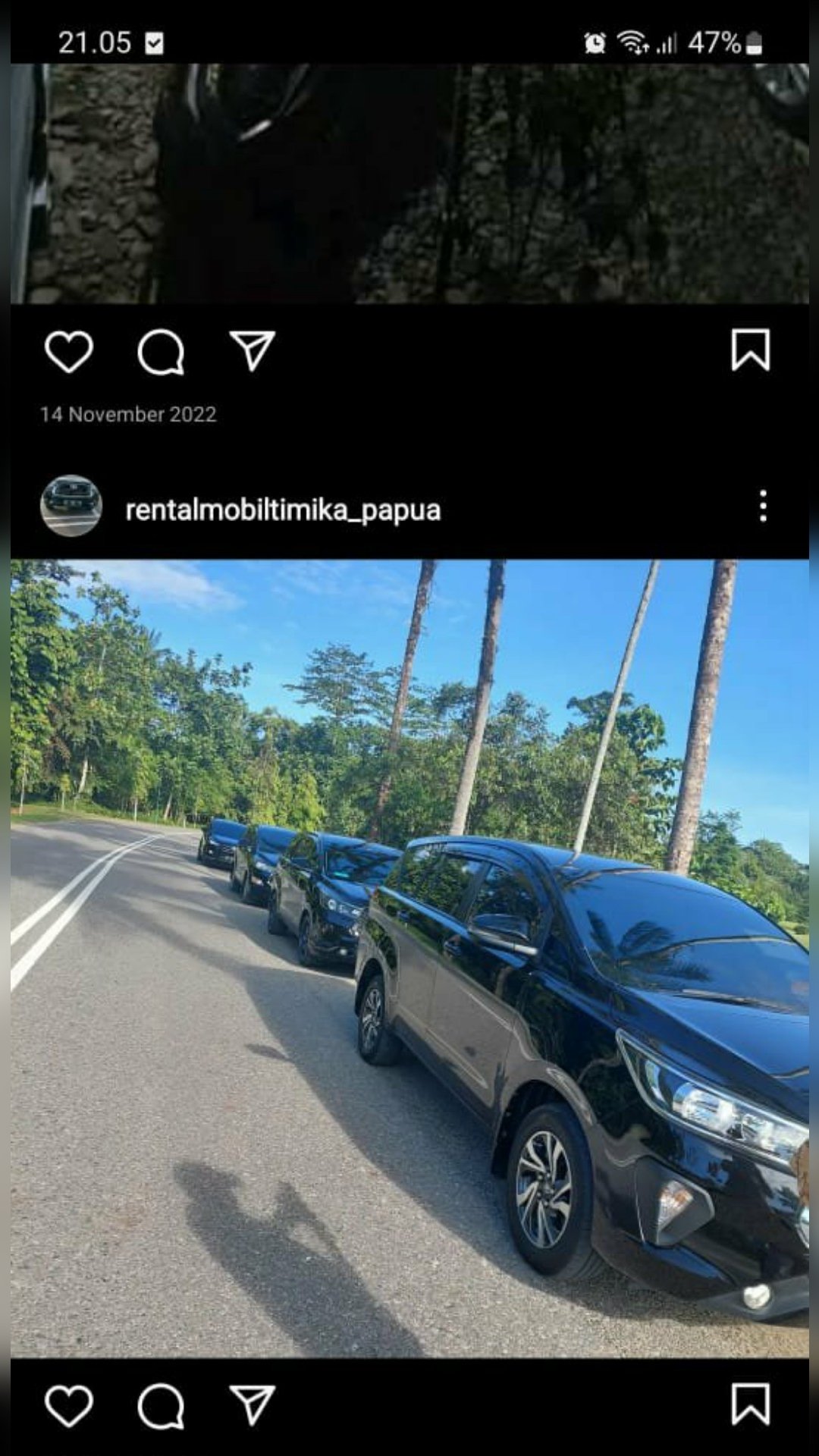Open the three-dot menu beside rentalmobiltimika_papua
This screenshot has height=1456, width=819.
coord(763,506)
